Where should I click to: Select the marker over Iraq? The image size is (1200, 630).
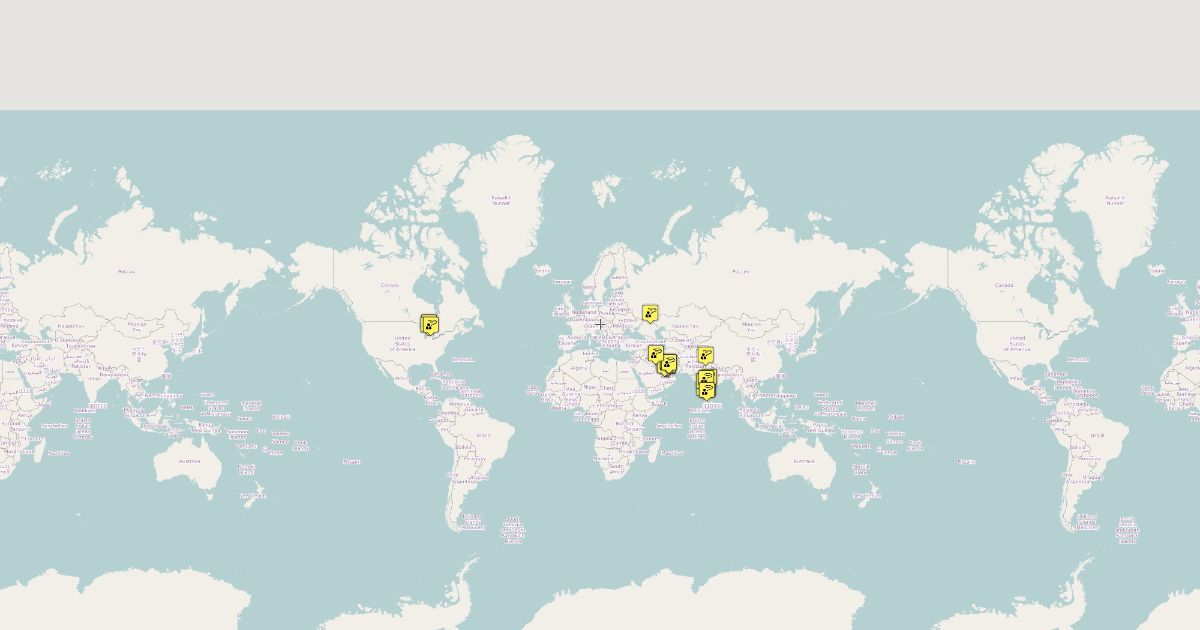click(x=656, y=354)
